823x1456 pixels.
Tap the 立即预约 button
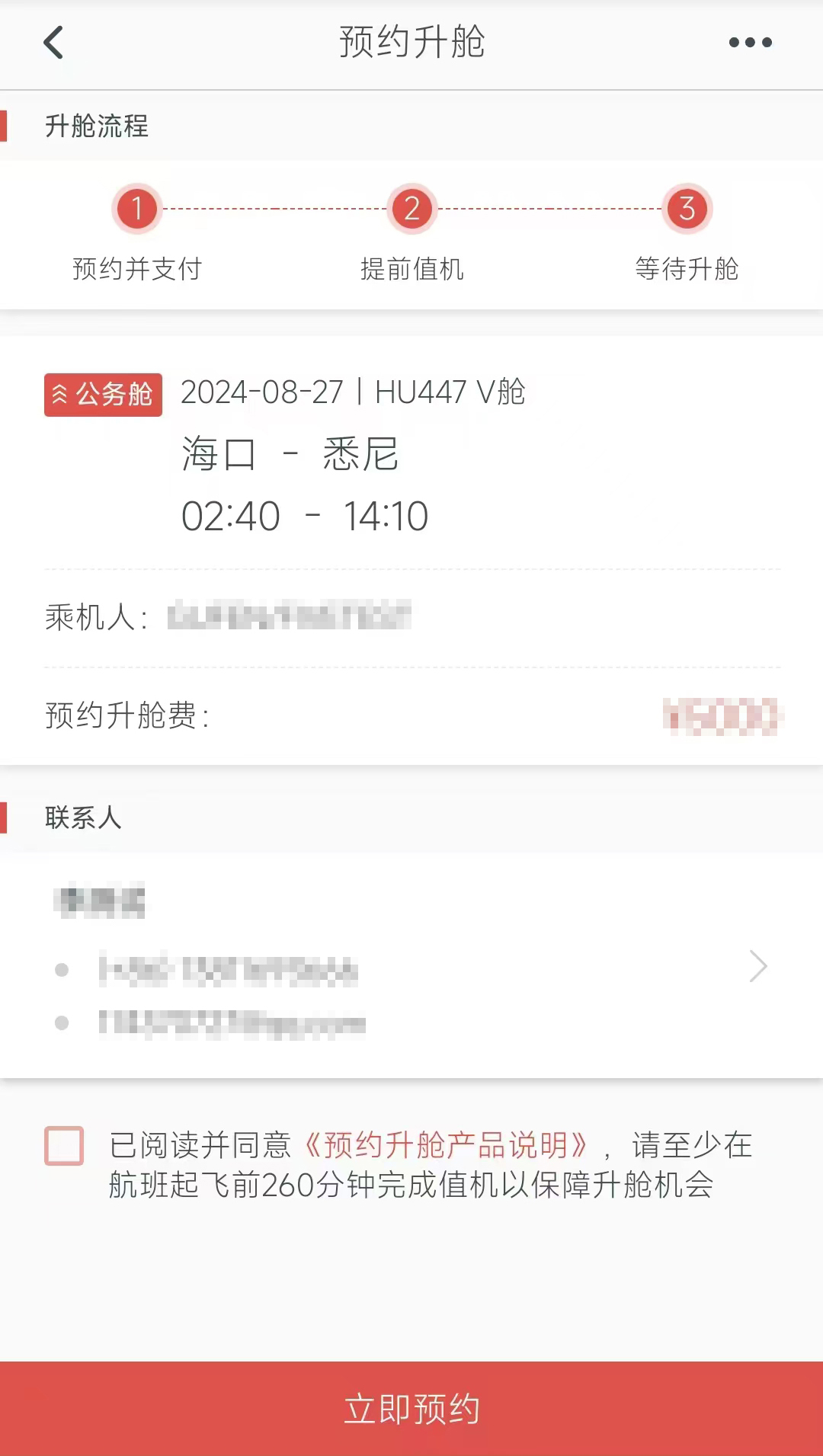point(411,1409)
